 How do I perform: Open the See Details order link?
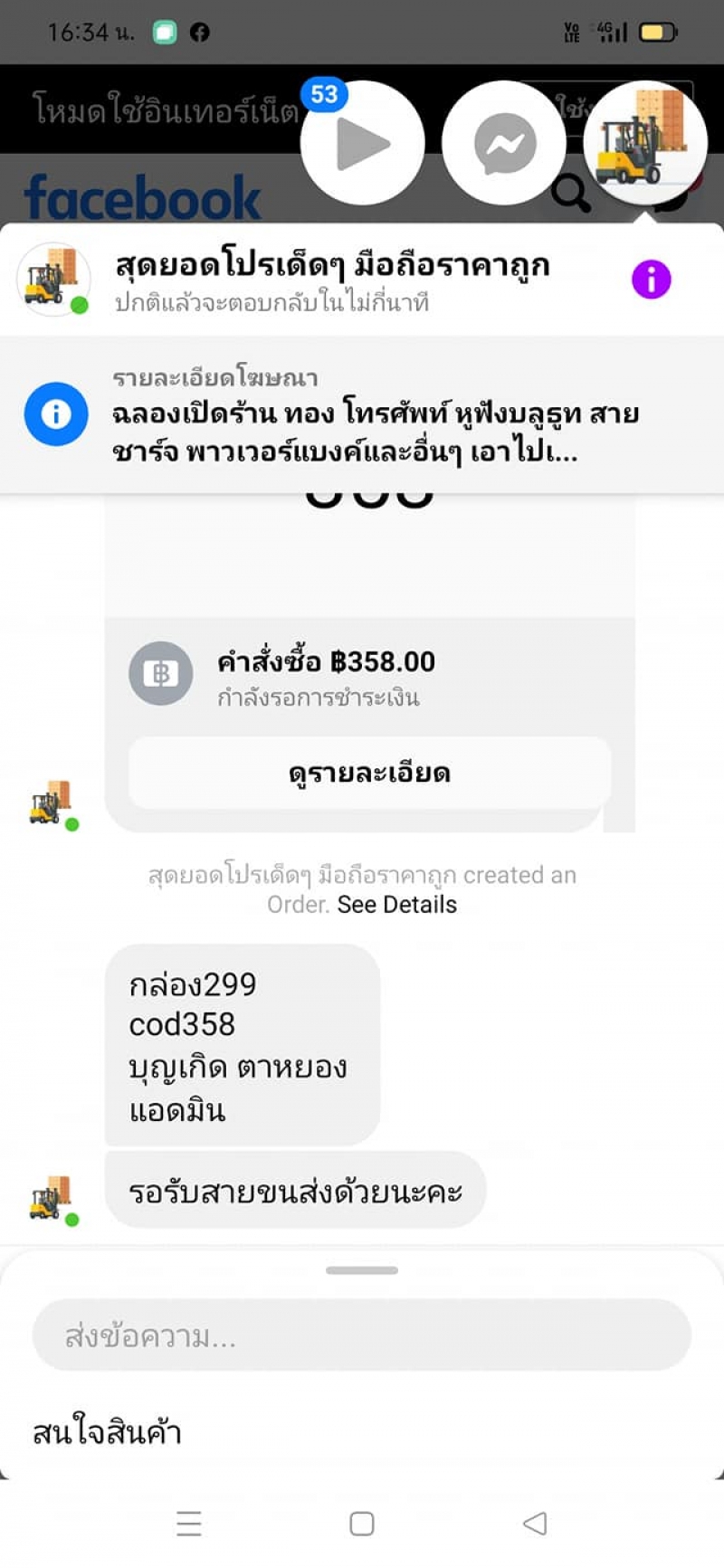click(x=396, y=904)
